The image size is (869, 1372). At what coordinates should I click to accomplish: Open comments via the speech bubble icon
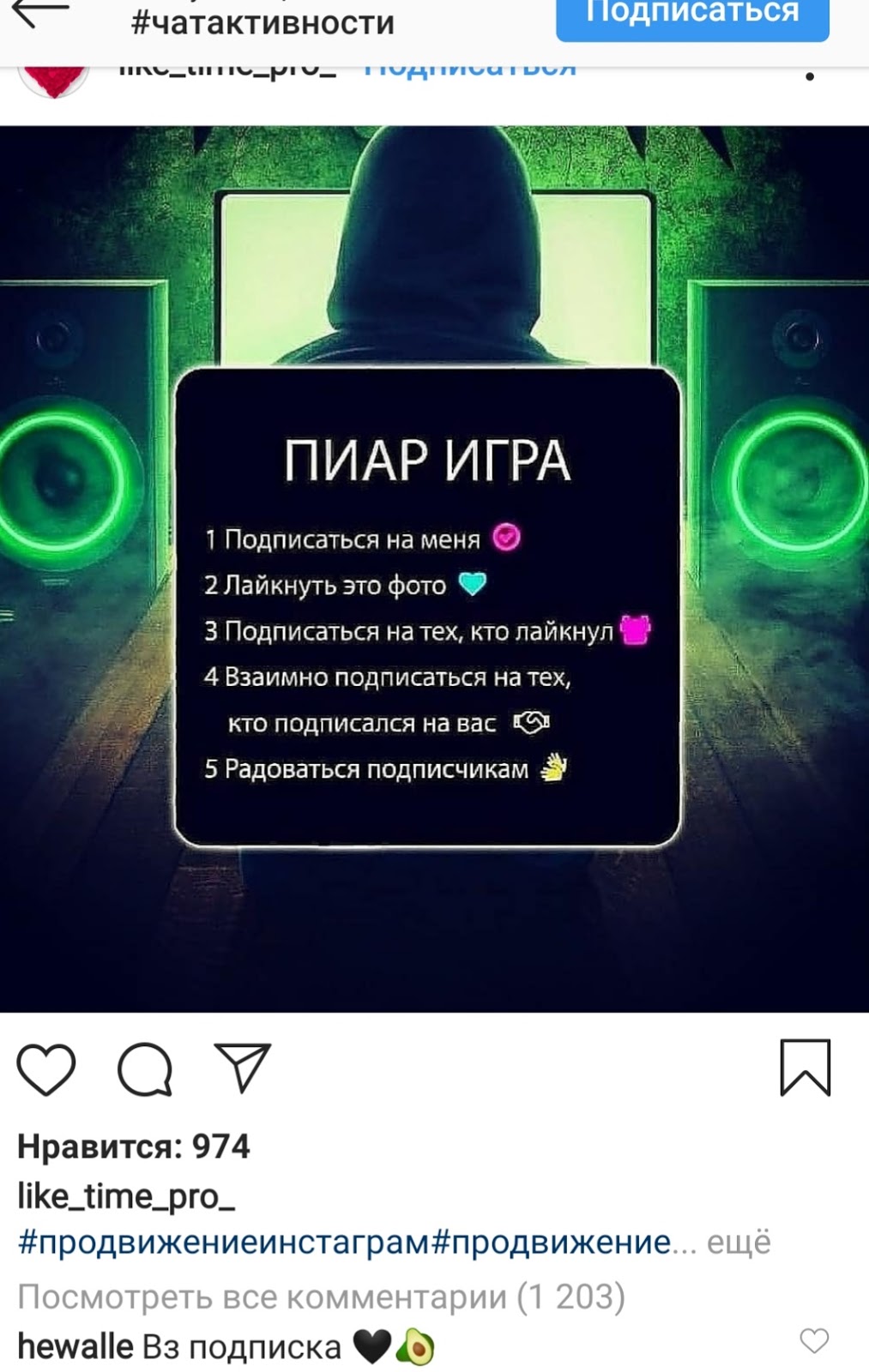coord(145,1069)
